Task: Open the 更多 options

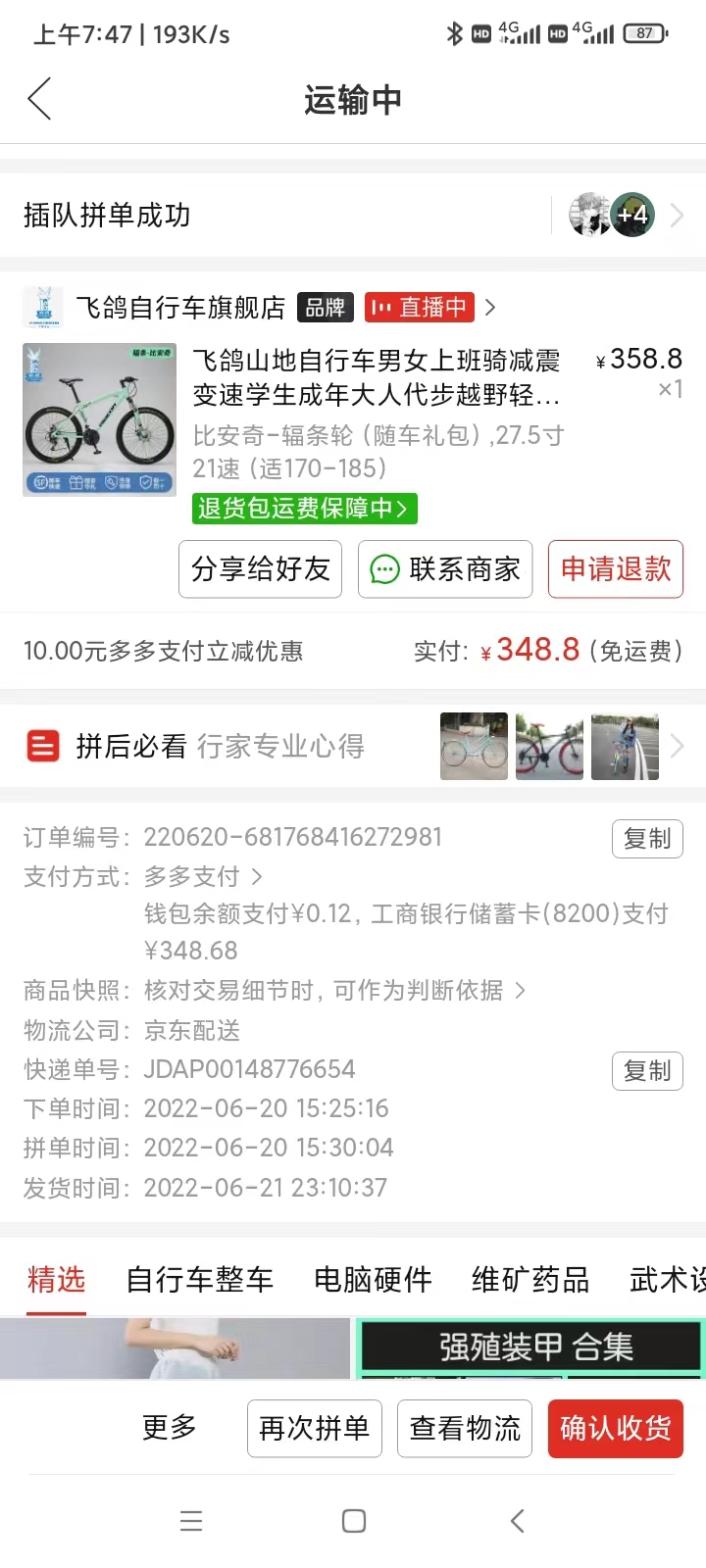Action: click(170, 1428)
